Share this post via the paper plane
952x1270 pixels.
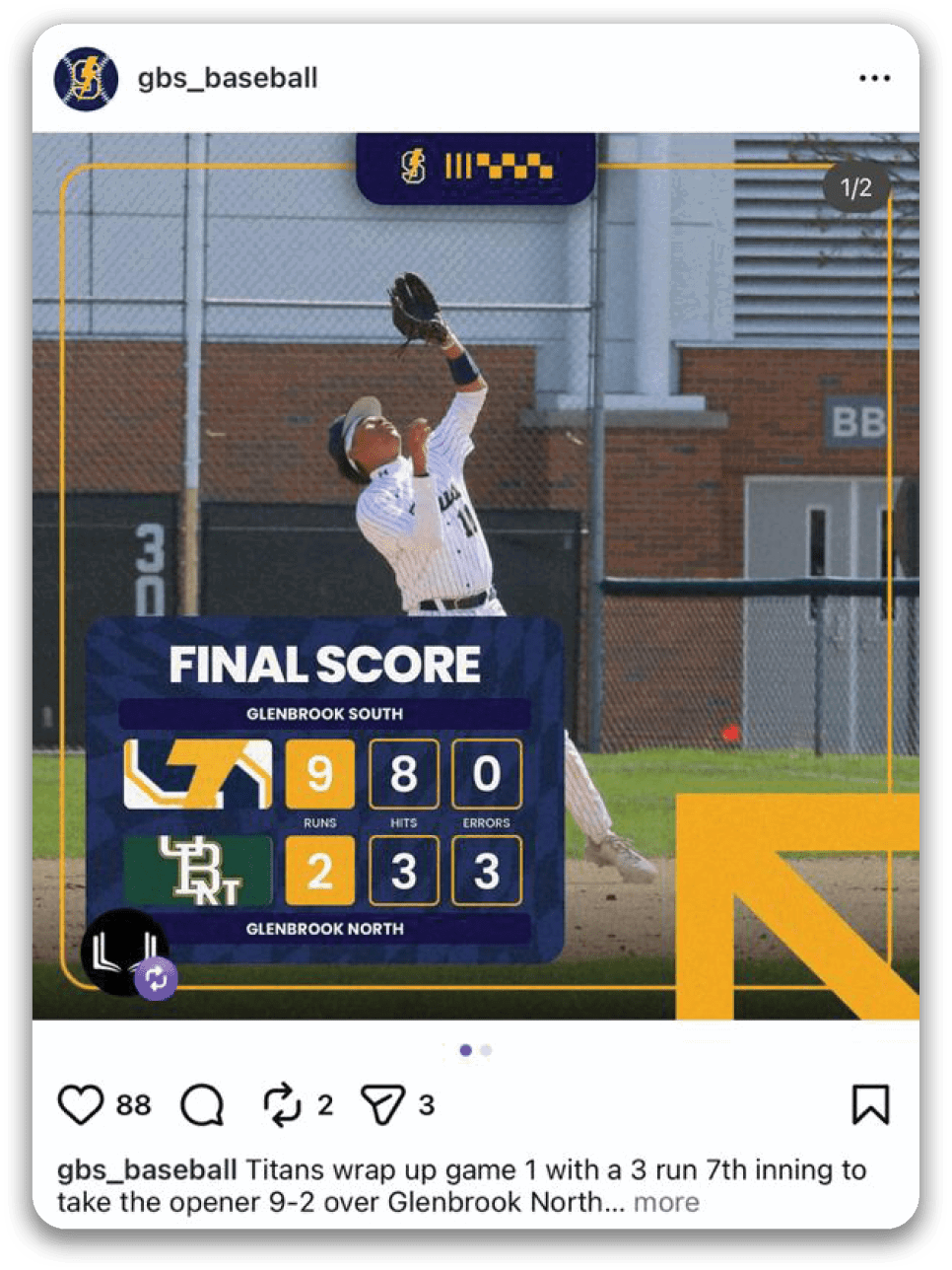click(380, 1105)
